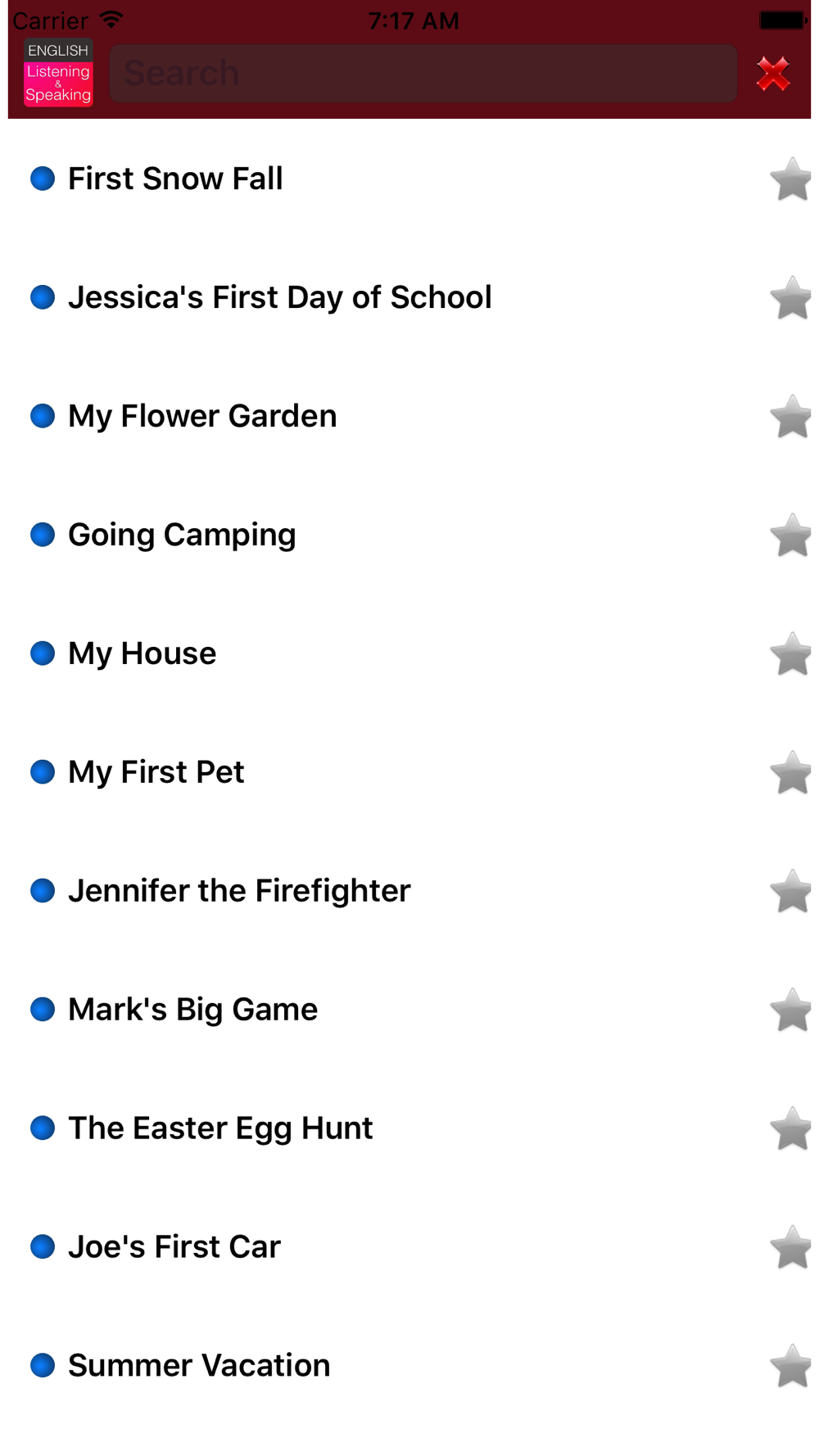819x1456 pixels.
Task: Open Joe's First Car lesson
Action: [409, 1247]
